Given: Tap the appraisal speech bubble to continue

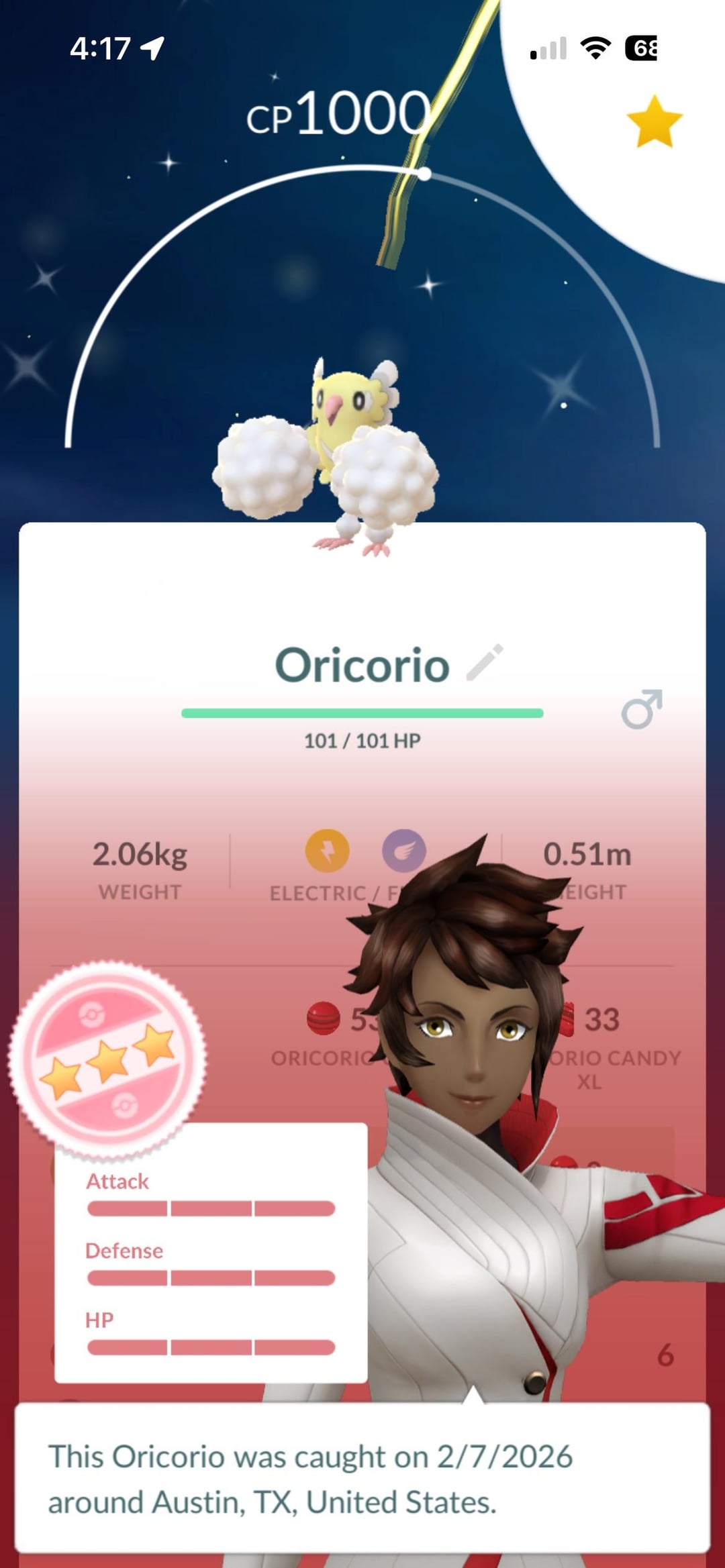Looking at the screenshot, I should click(x=362, y=1479).
